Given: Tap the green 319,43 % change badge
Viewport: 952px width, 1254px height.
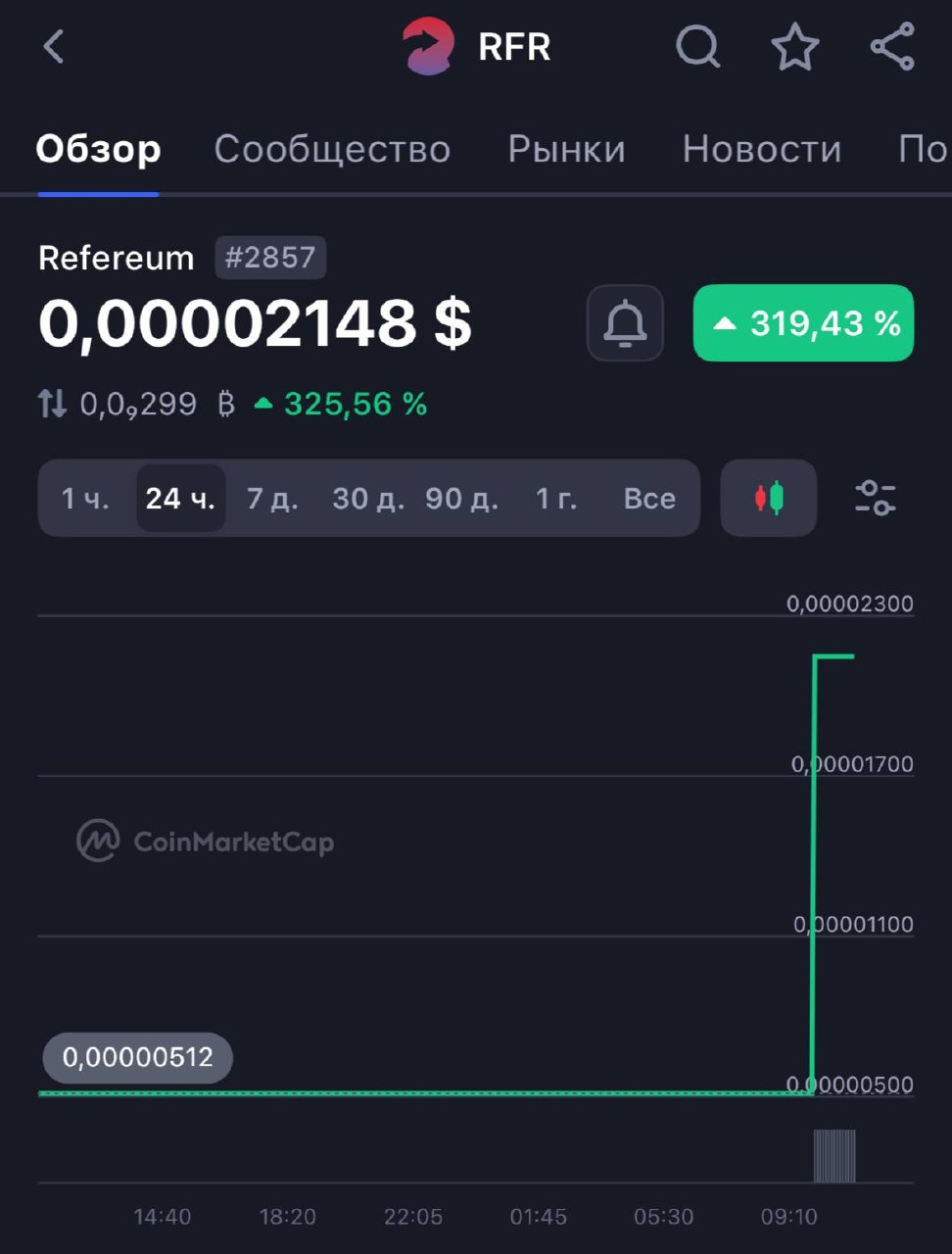Looking at the screenshot, I should pos(803,323).
